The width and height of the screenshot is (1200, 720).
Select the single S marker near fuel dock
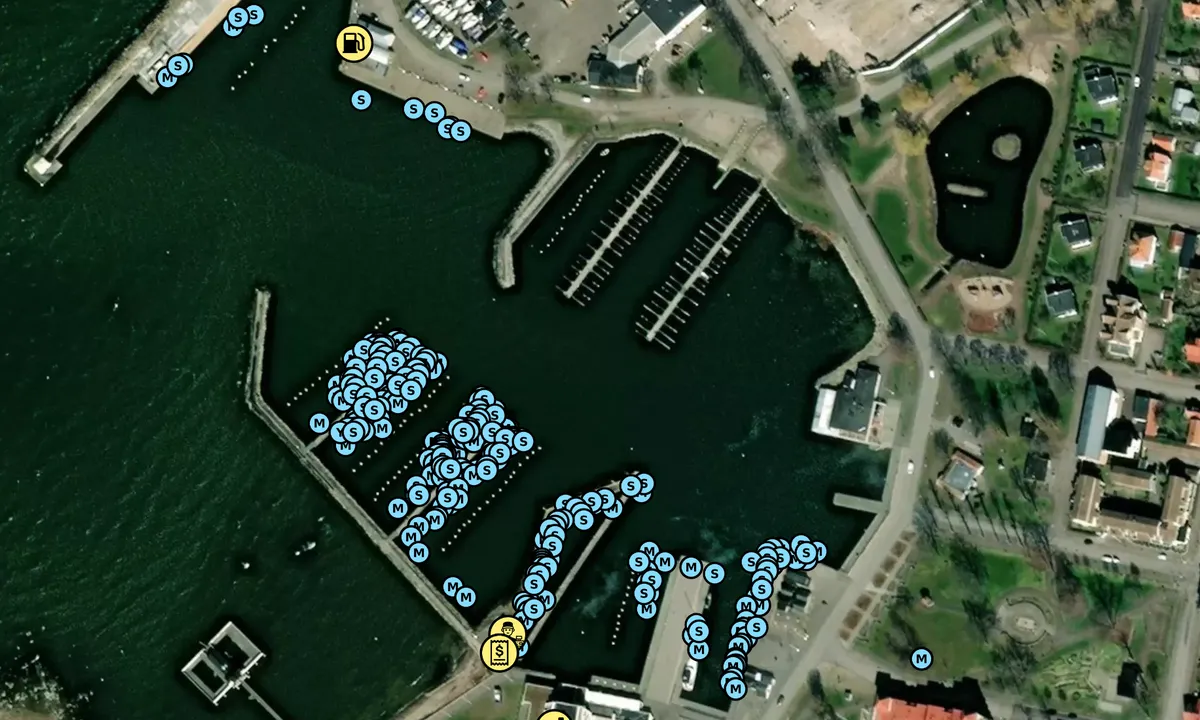(x=361, y=99)
